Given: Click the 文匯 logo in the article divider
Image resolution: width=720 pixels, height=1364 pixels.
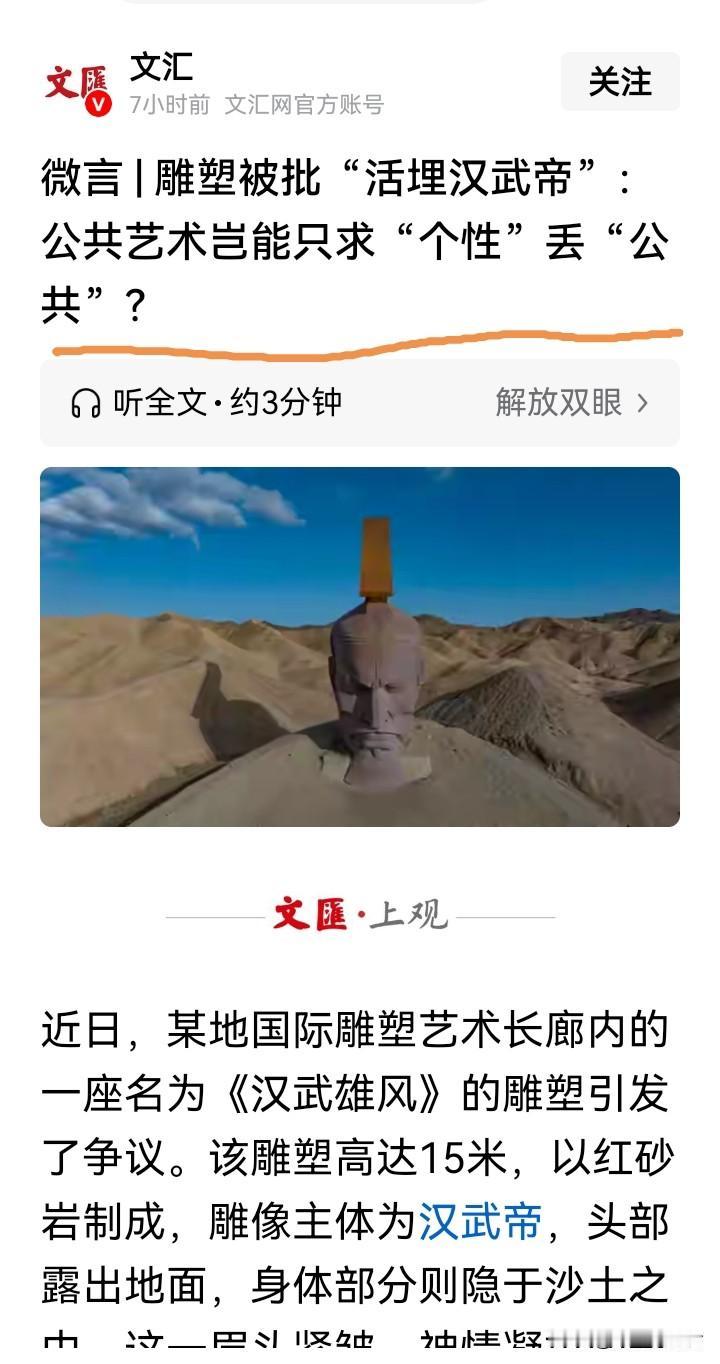Looking at the screenshot, I should pos(310,913).
